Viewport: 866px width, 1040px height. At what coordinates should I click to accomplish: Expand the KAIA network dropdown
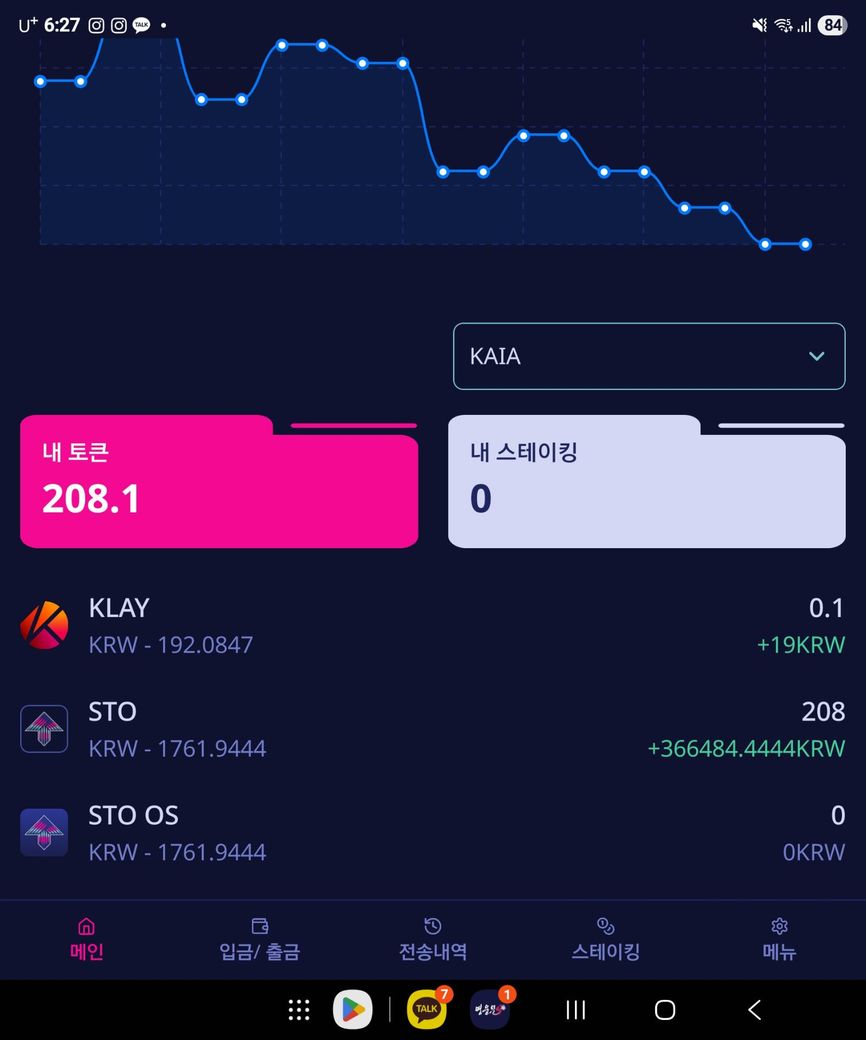(649, 356)
